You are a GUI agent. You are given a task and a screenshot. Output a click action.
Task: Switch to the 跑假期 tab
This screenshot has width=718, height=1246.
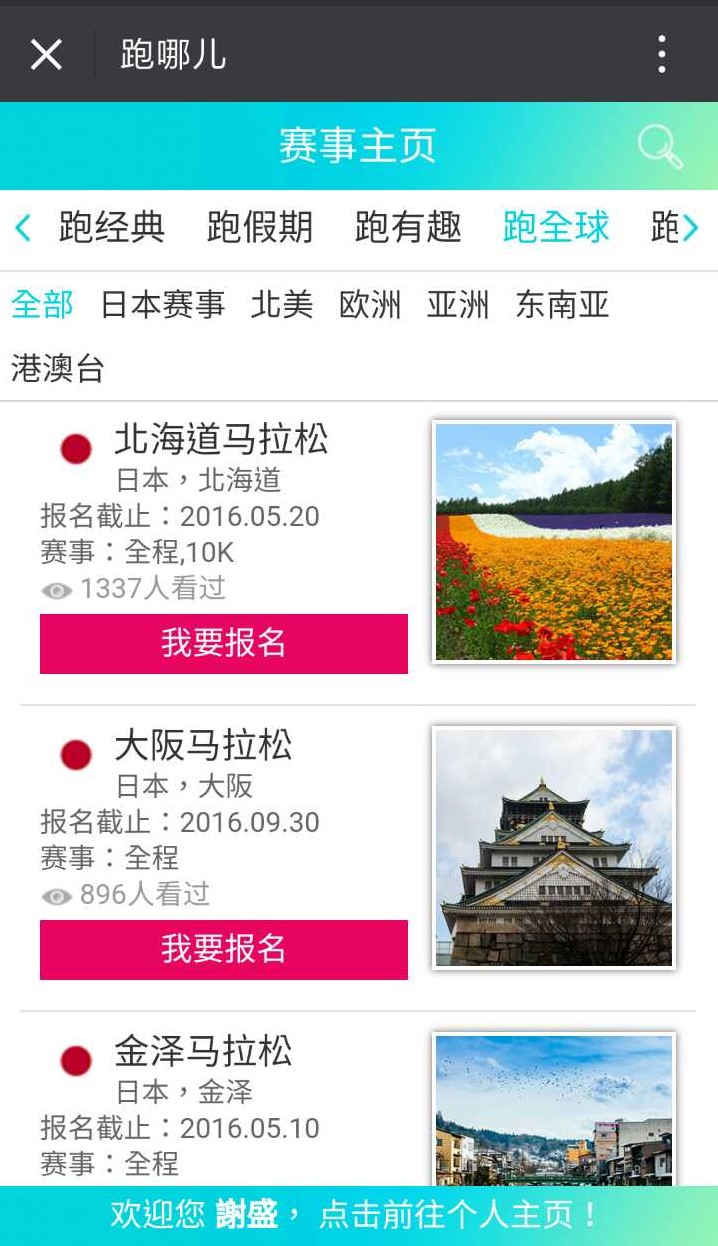tap(260, 228)
